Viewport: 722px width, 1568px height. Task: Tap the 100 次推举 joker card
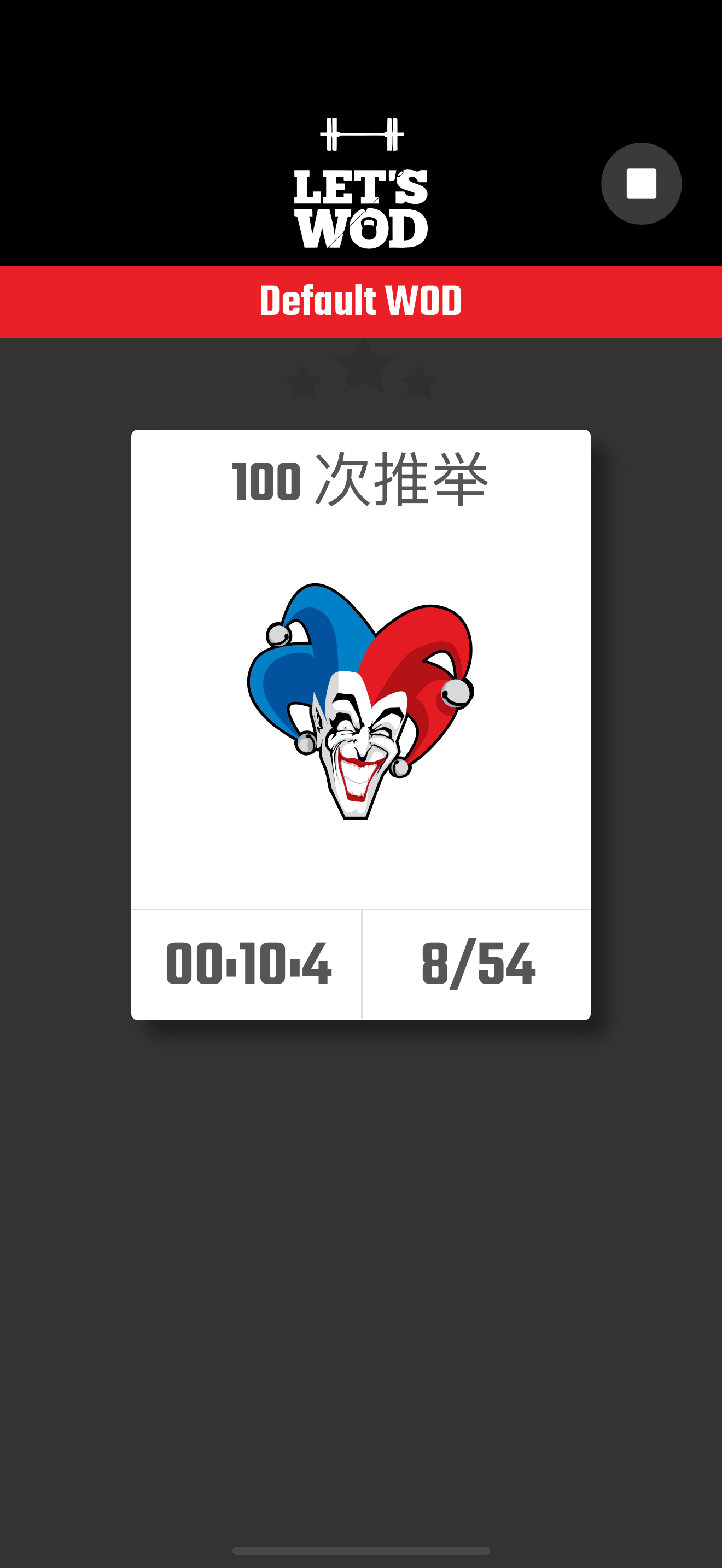(360, 700)
